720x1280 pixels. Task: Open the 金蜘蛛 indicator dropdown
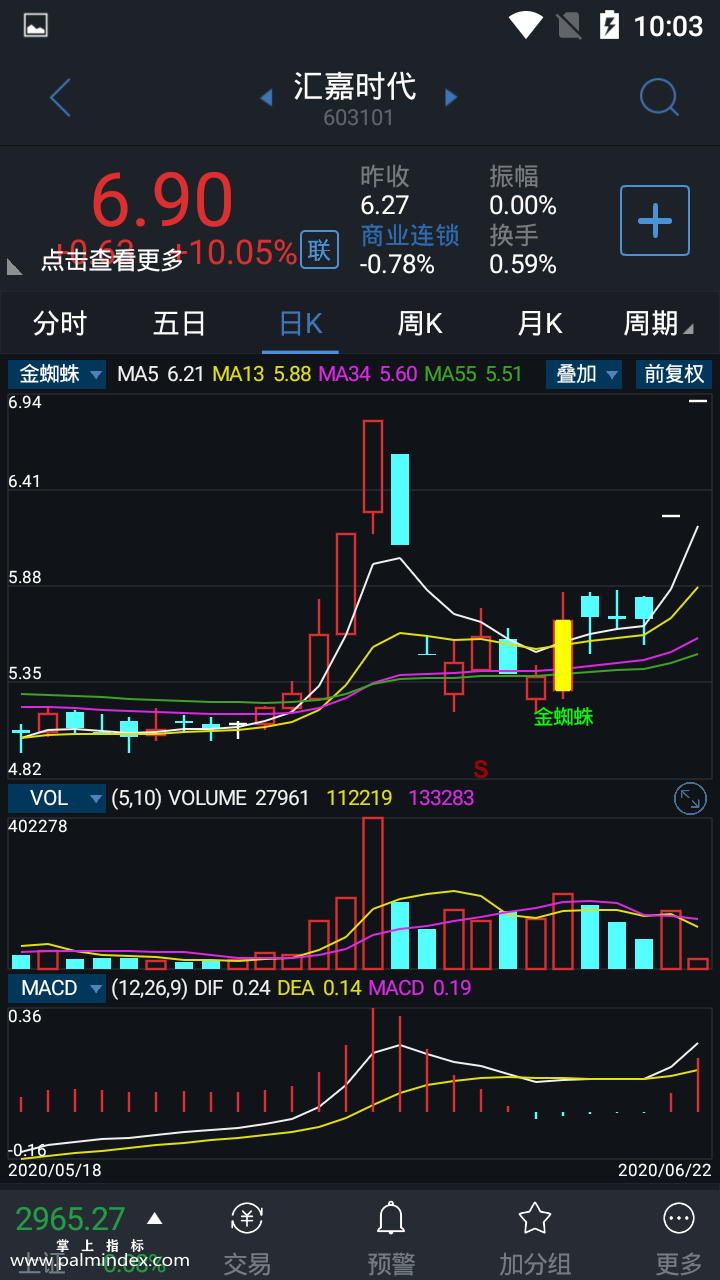[57, 375]
